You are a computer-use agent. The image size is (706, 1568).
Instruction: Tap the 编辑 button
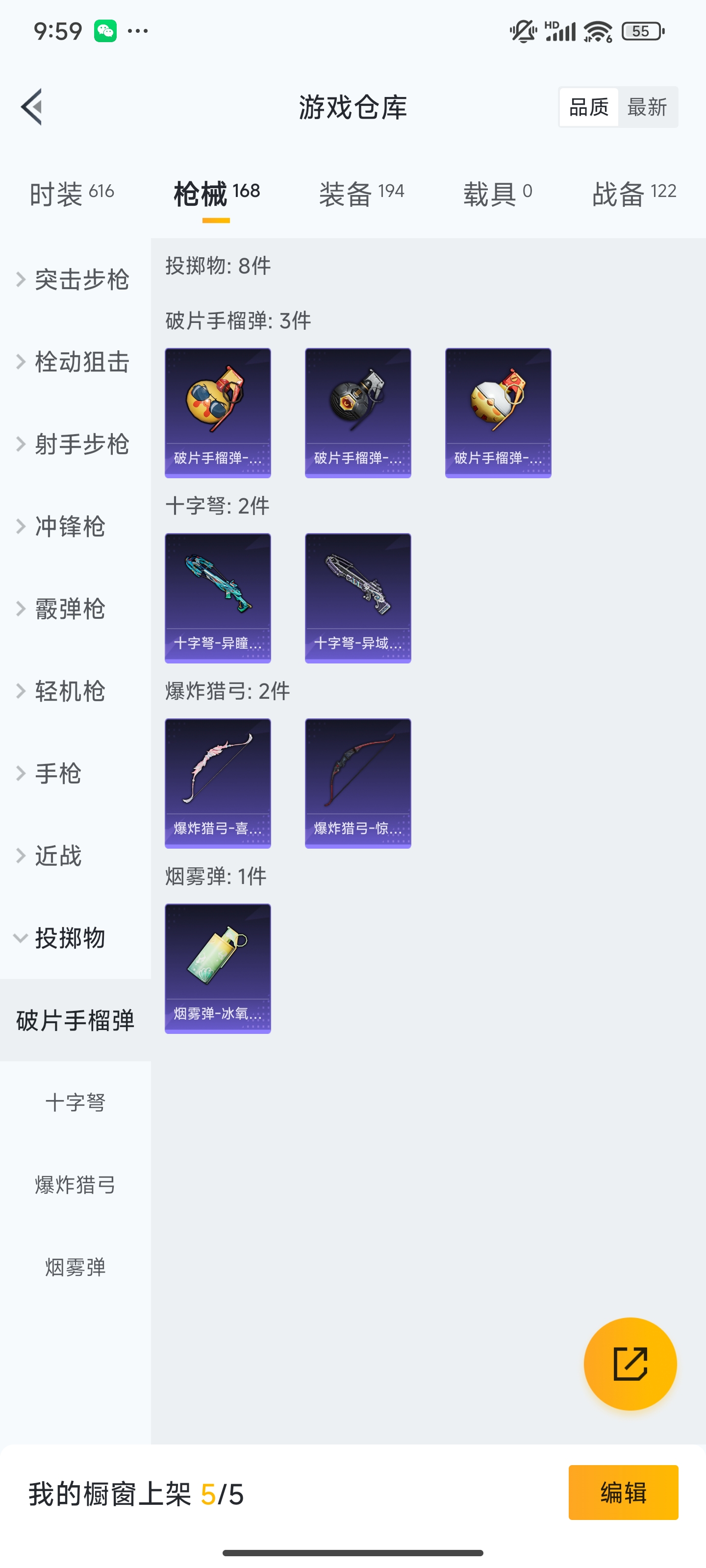623,1492
